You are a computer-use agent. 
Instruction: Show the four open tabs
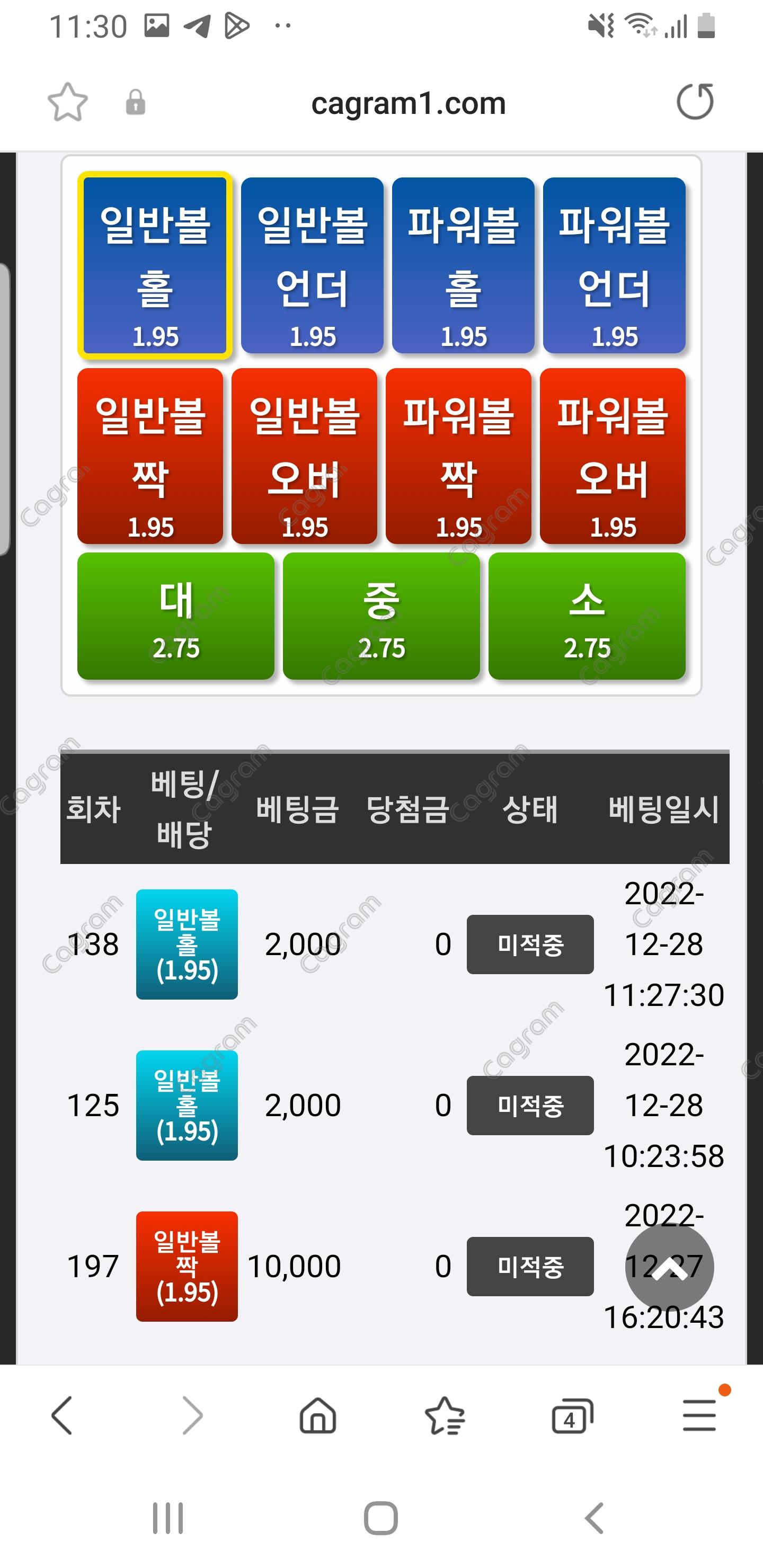coord(571,1414)
